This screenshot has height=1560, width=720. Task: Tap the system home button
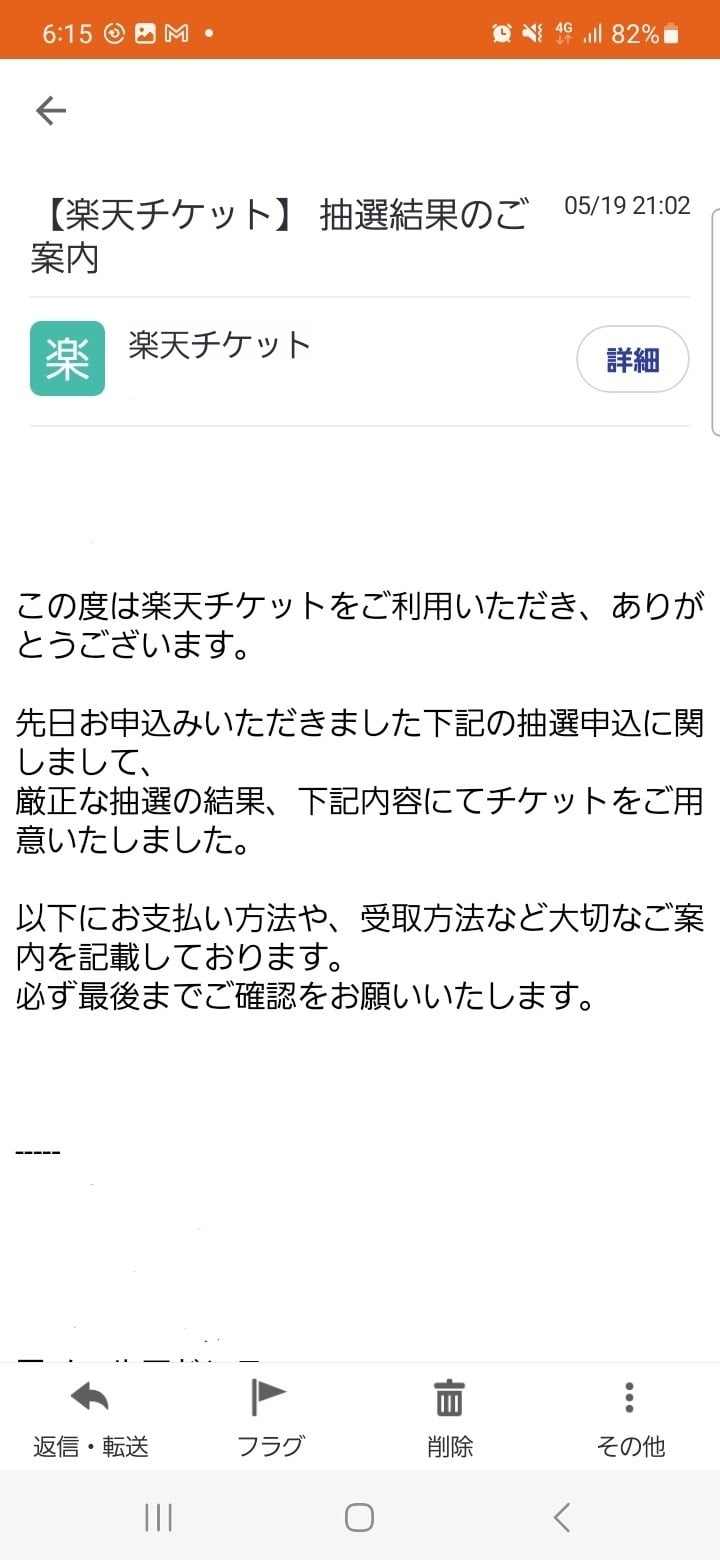tap(360, 1517)
